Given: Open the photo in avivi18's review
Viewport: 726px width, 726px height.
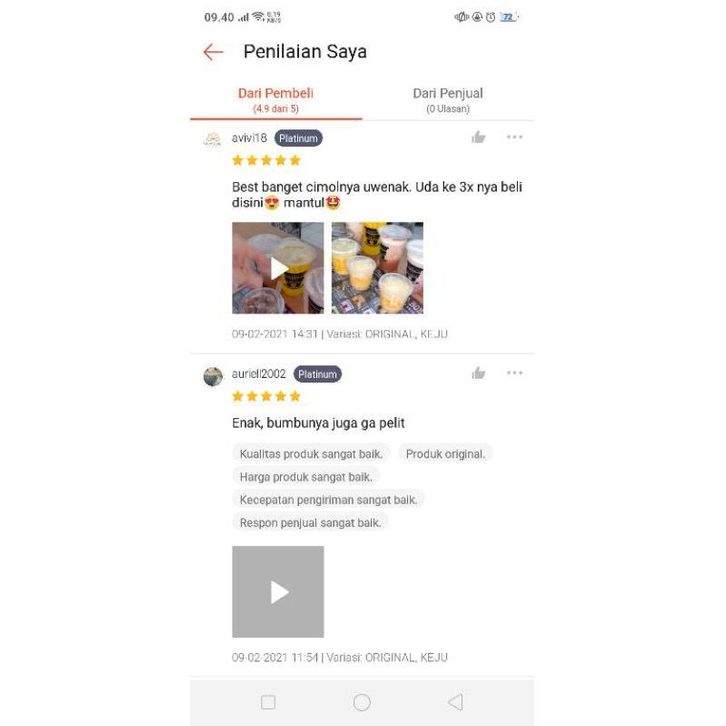Looking at the screenshot, I should pyautogui.click(x=377, y=268).
